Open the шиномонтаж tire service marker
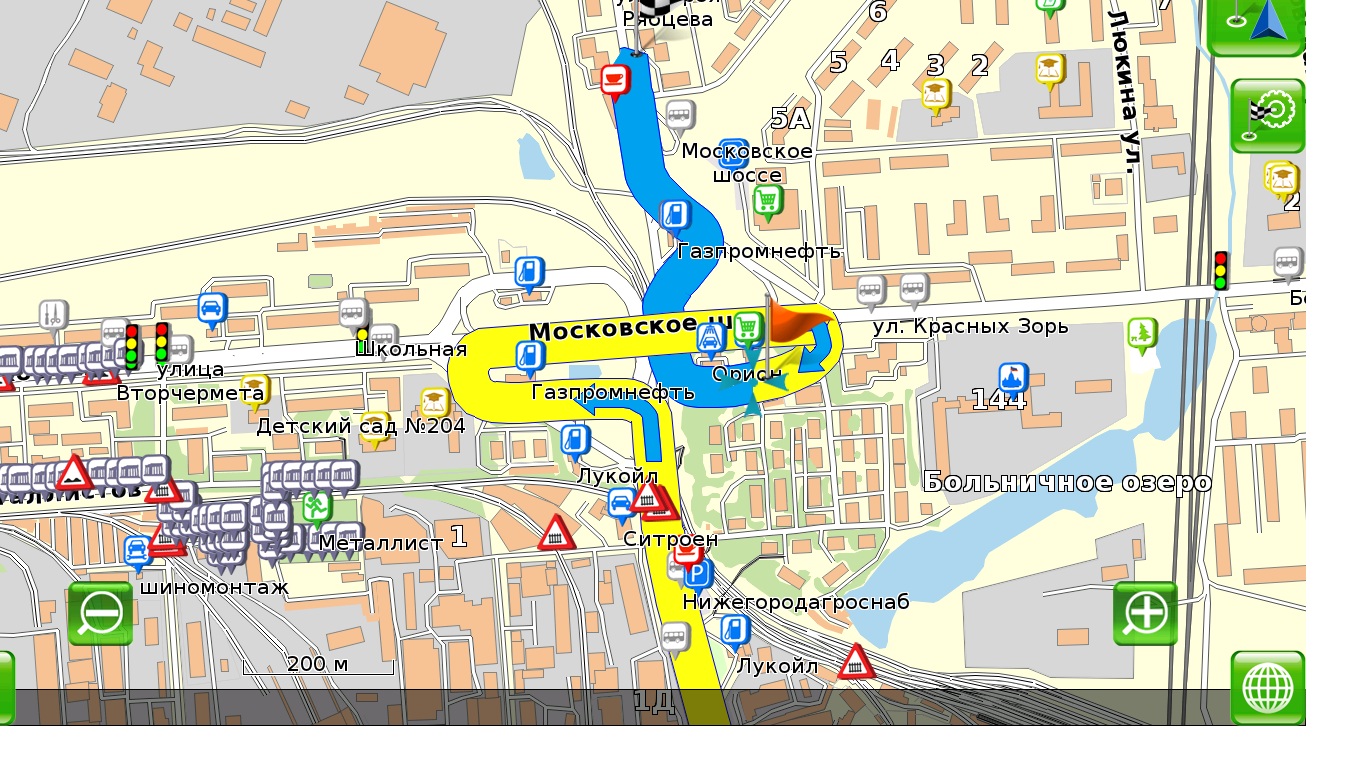The width and height of the screenshot is (1366, 768). point(137,552)
